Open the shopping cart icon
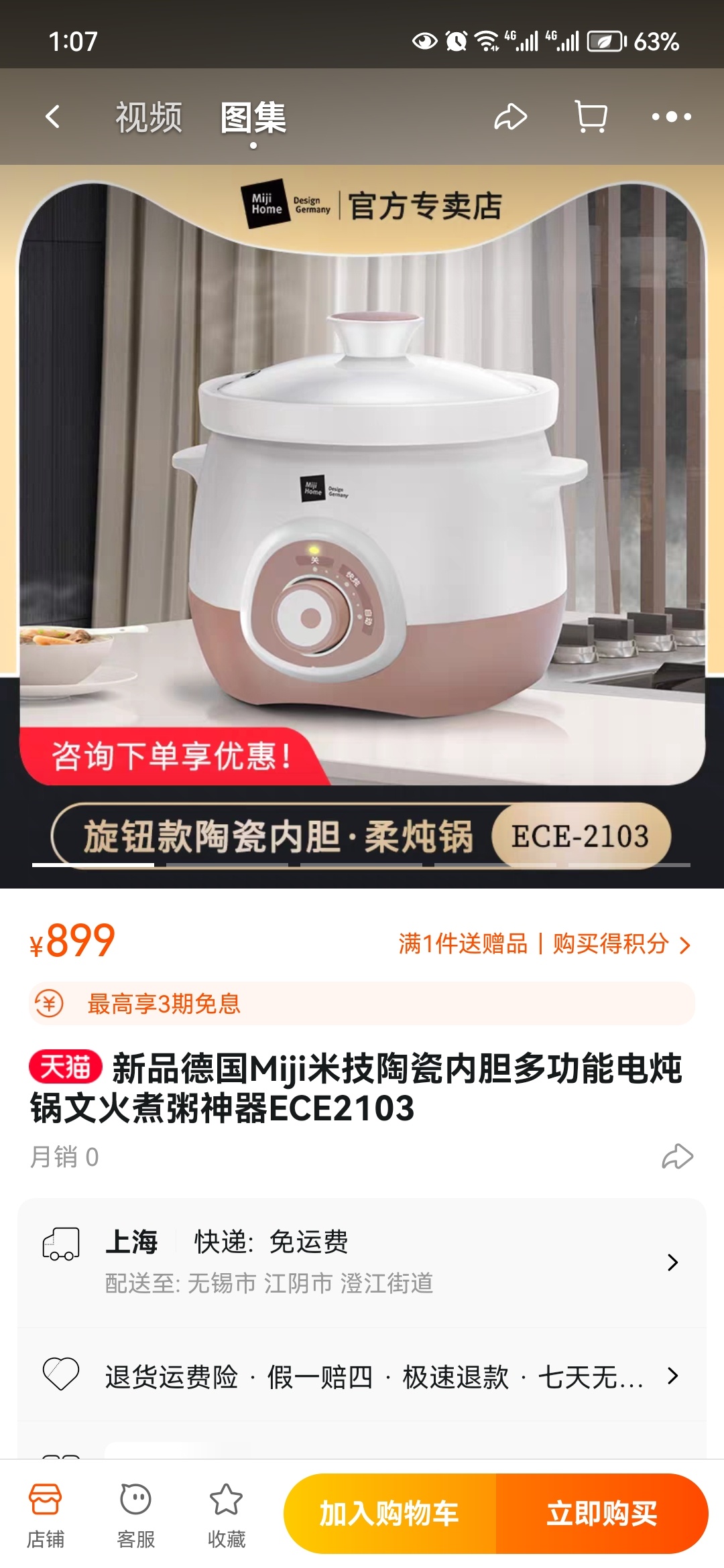 [591, 117]
